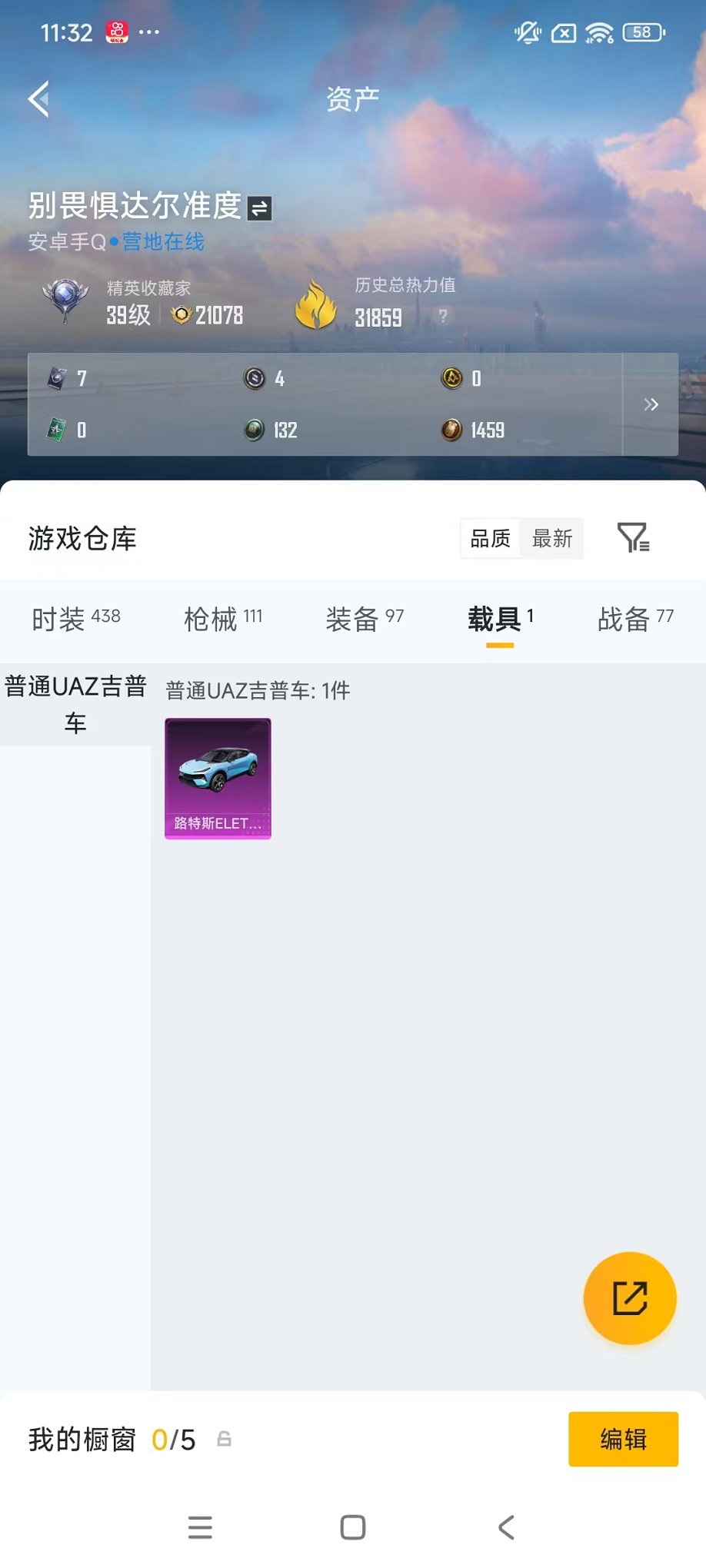Tap the system home button
706x1568 pixels.
coord(353,1527)
